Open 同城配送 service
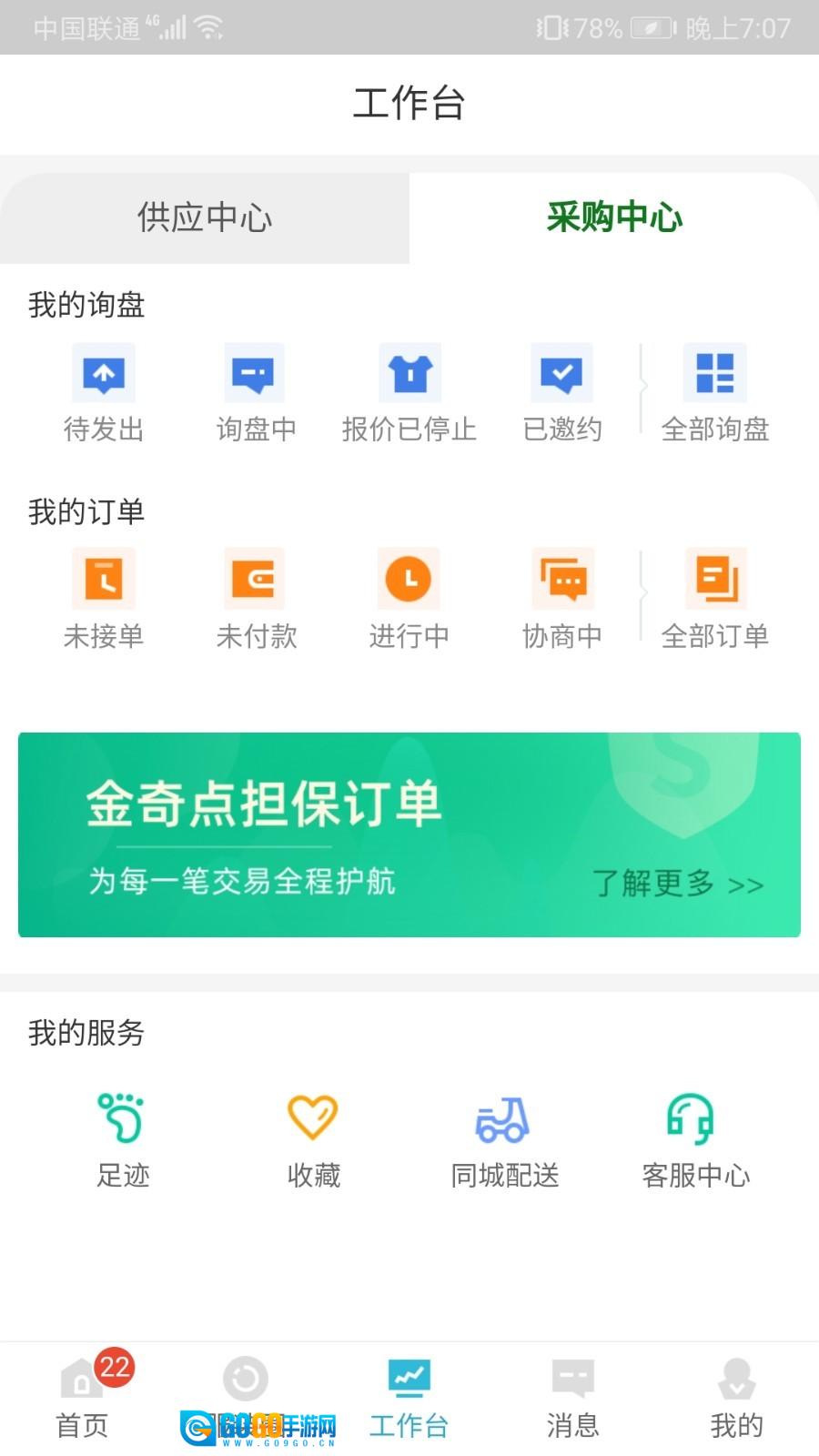Image resolution: width=819 pixels, height=1456 pixels. click(x=504, y=1141)
